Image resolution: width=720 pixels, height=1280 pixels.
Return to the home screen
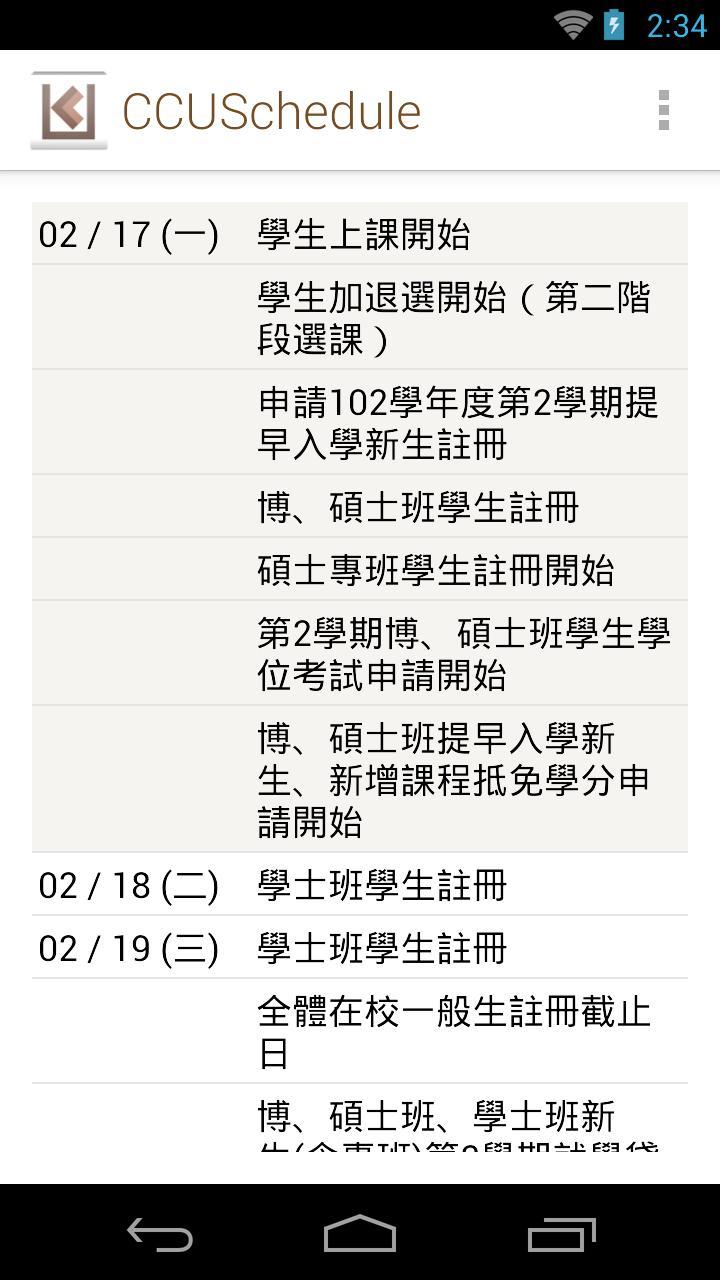[360, 1234]
